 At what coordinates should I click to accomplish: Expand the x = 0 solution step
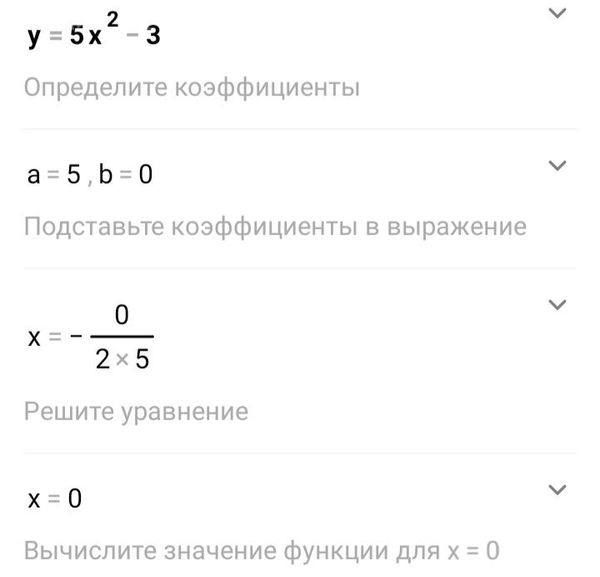pos(558,490)
